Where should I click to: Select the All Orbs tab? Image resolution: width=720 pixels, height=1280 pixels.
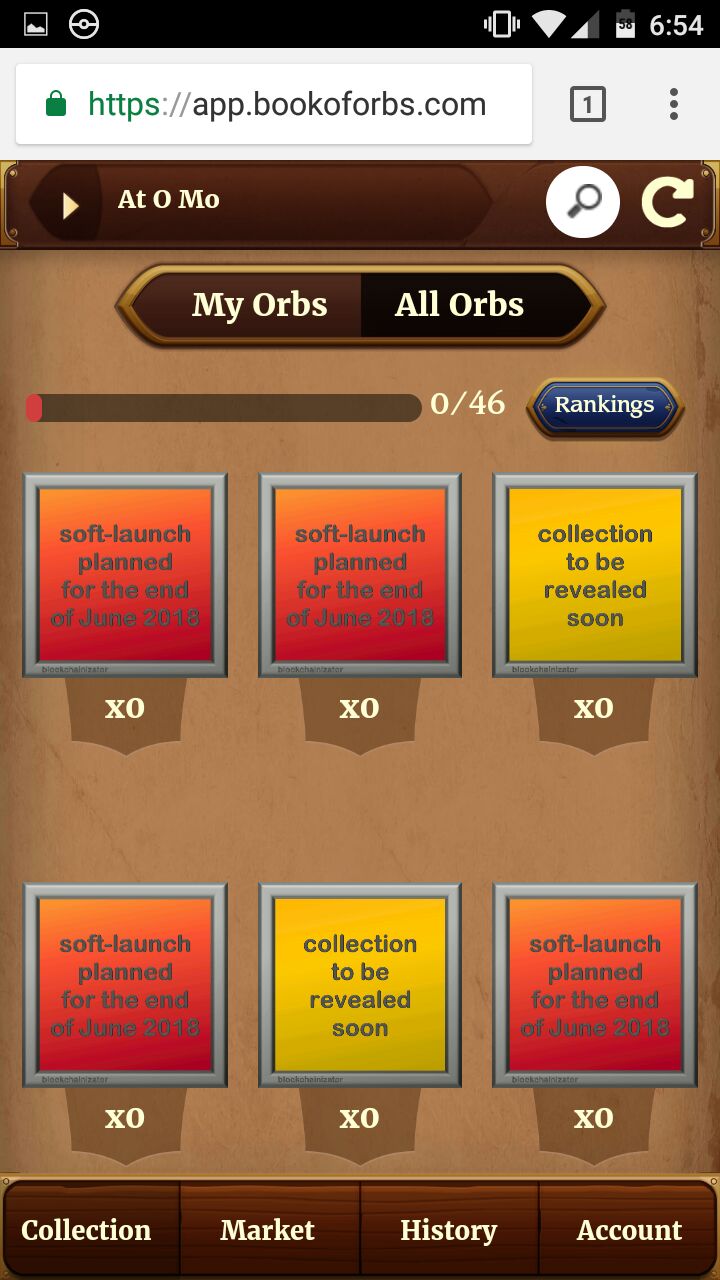tap(459, 305)
